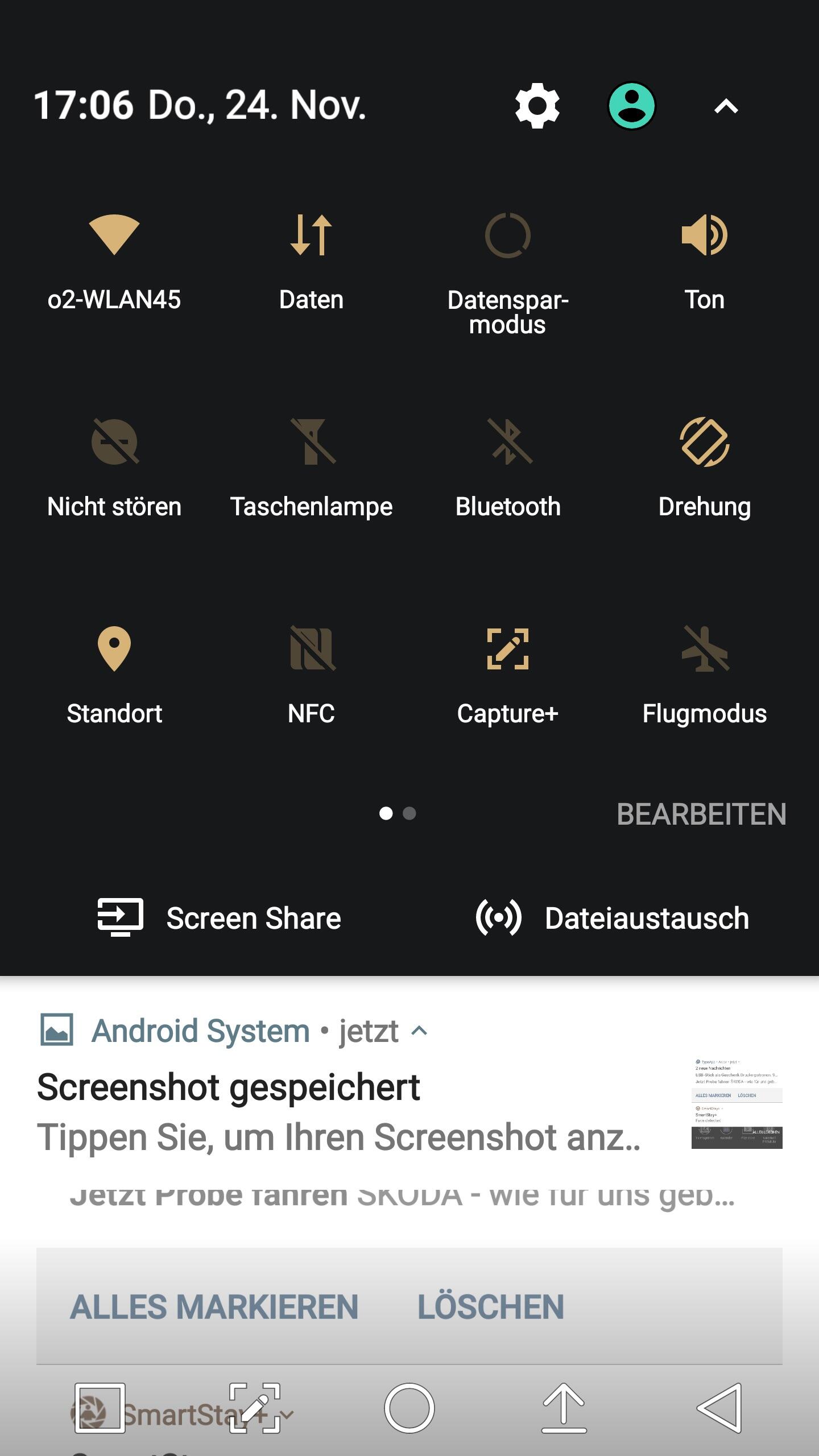
Task: Launch the Capture+ tile
Action: coord(507,648)
